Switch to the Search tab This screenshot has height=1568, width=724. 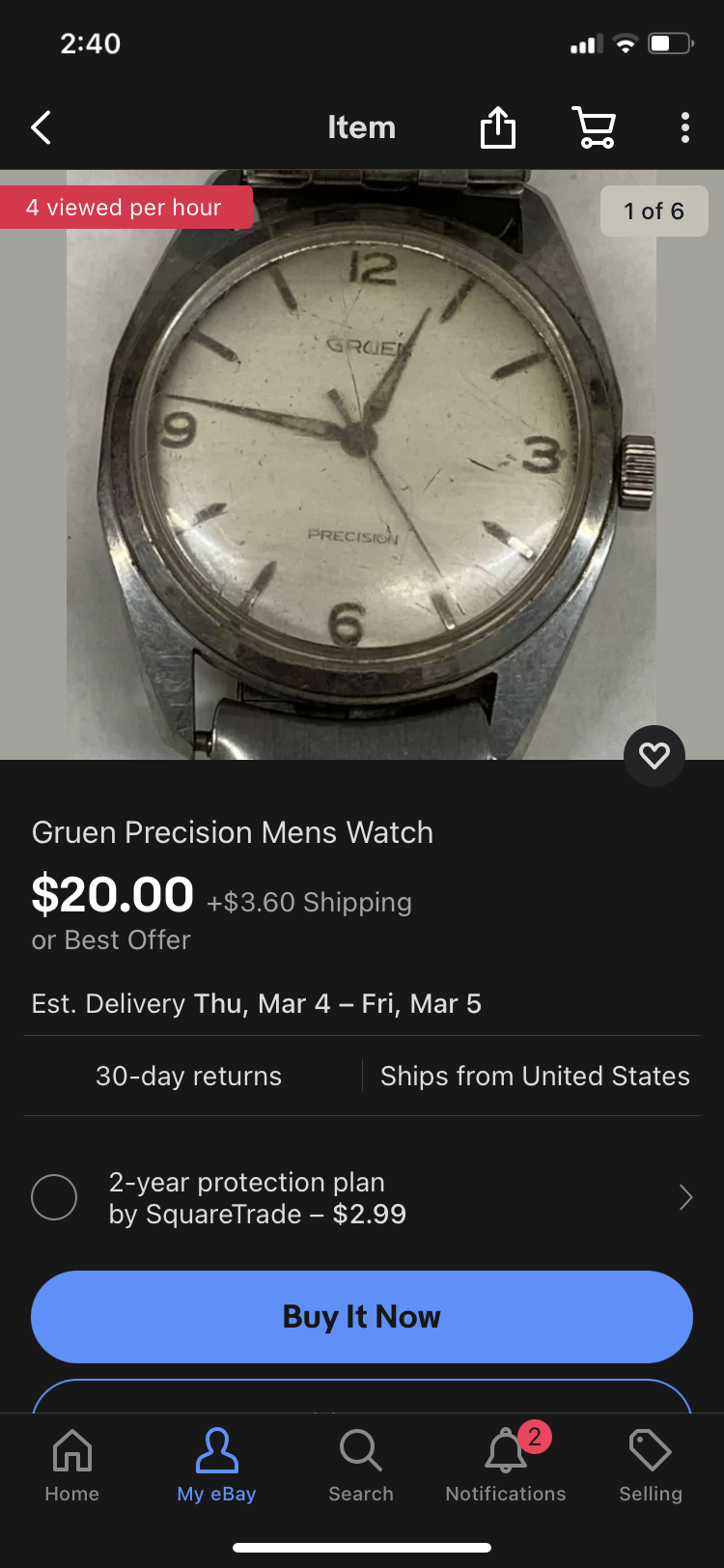(361, 1465)
